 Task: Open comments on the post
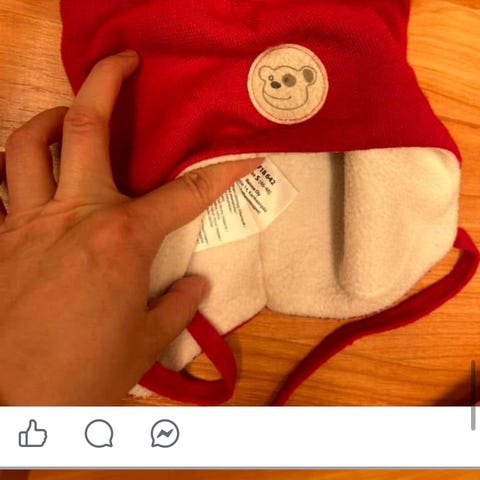pyautogui.click(x=99, y=433)
